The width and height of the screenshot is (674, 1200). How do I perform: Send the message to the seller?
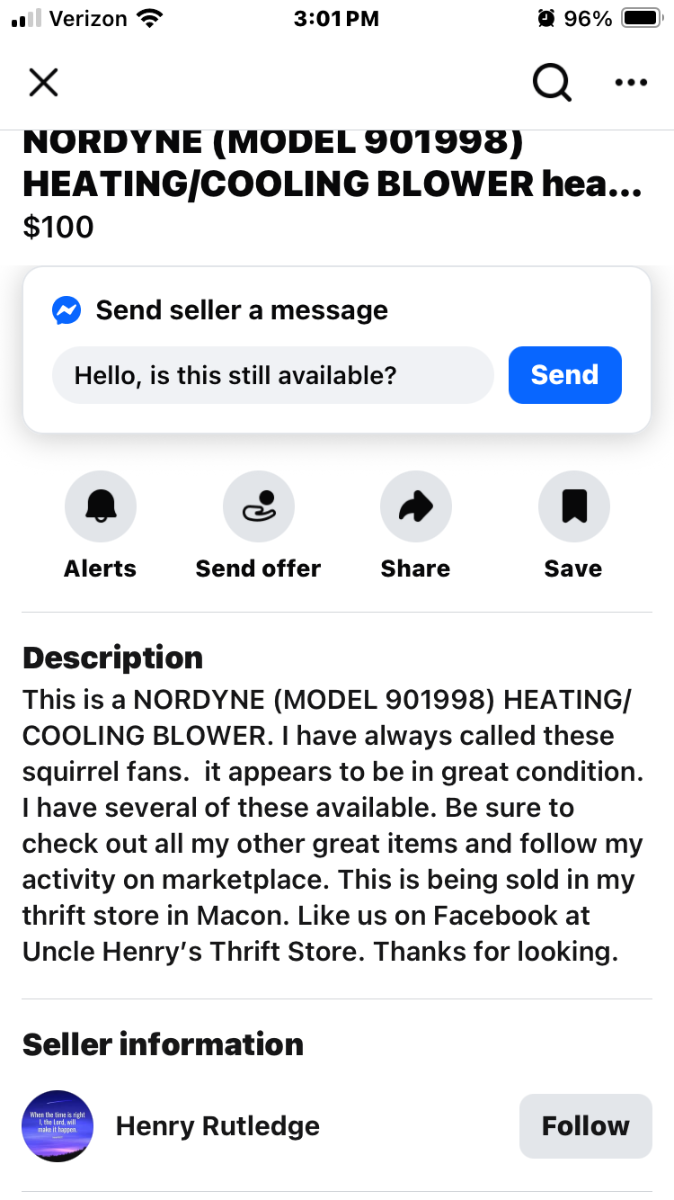click(x=564, y=375)
